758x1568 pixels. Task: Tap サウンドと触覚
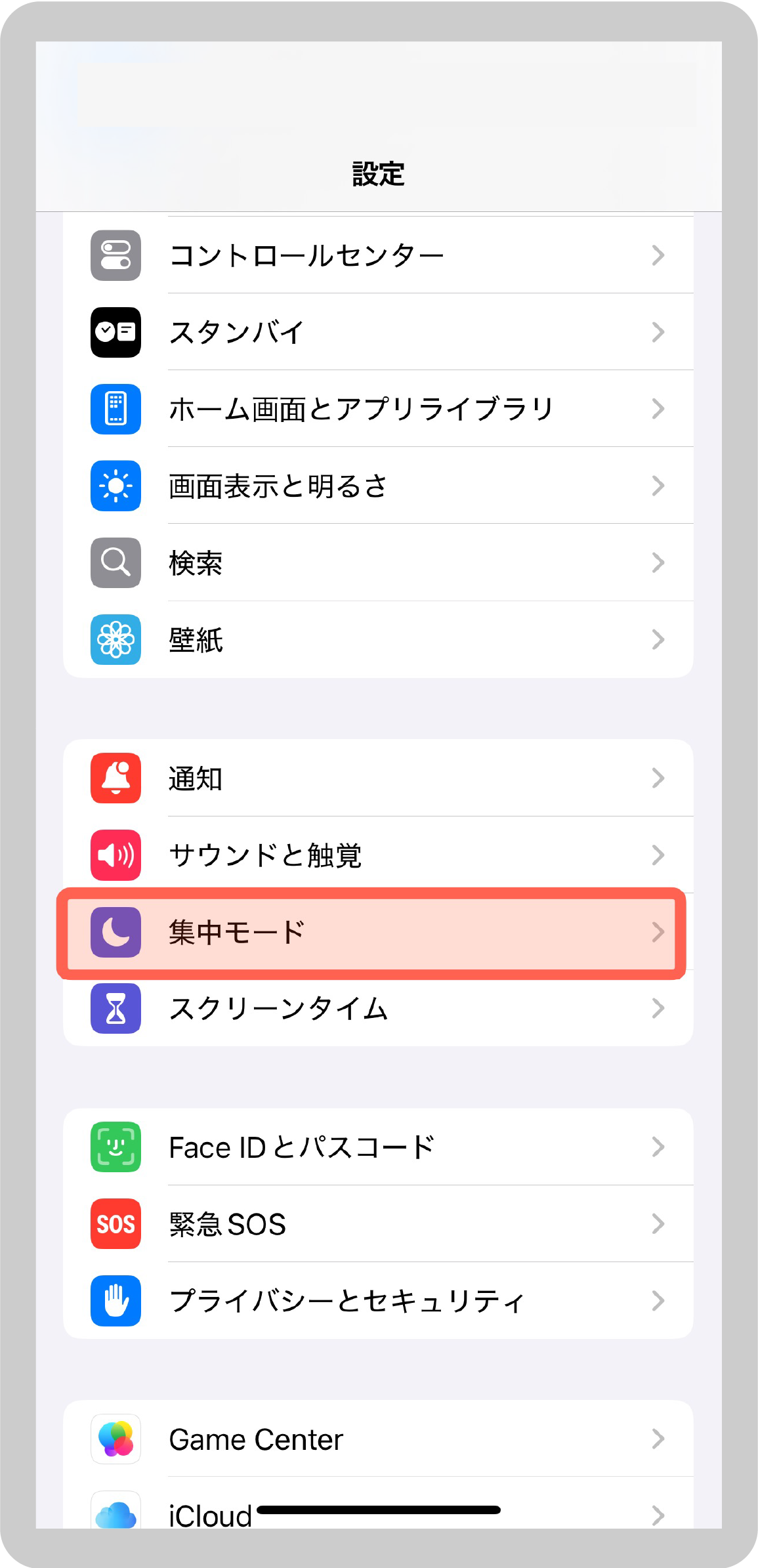click(x=378, y=855)
